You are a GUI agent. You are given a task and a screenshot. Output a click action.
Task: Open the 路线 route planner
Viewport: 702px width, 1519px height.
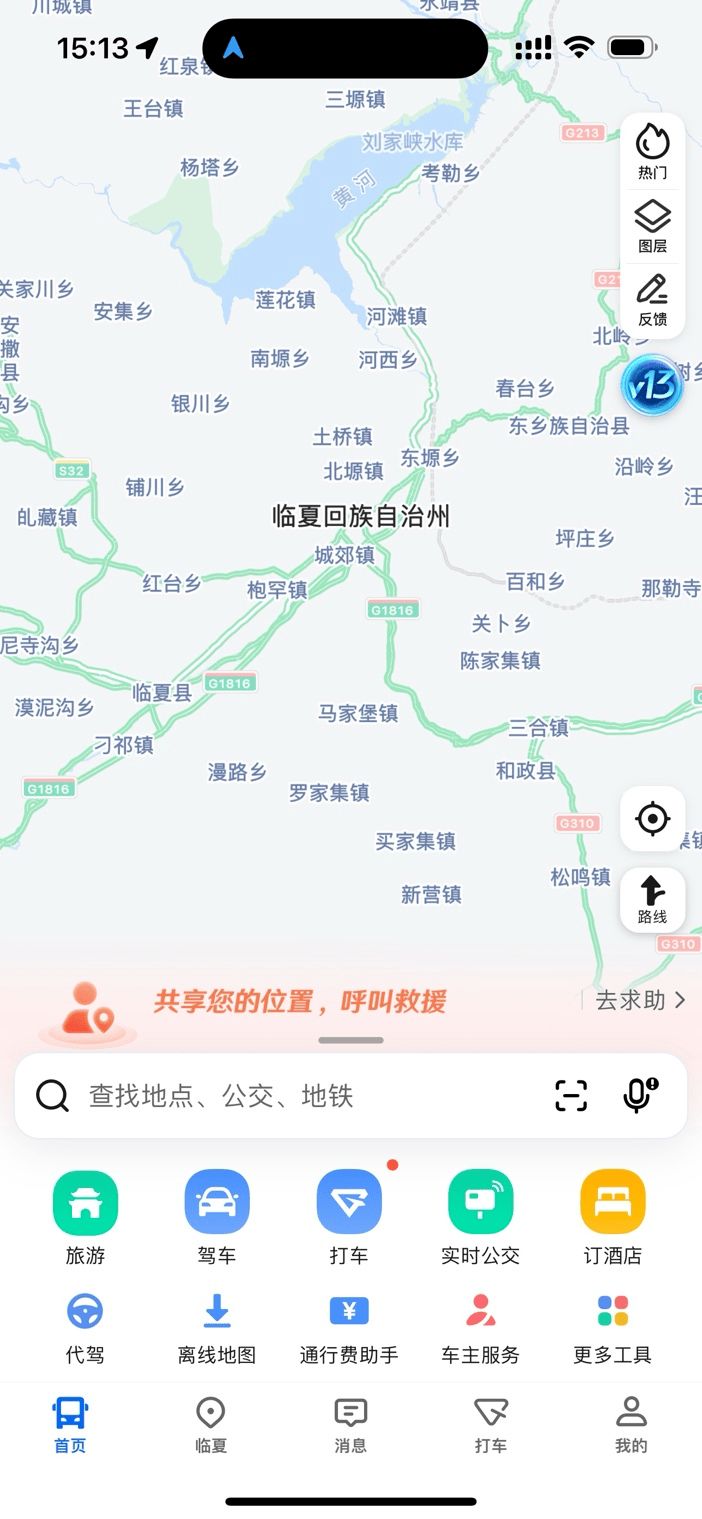[x=653, y=900]
